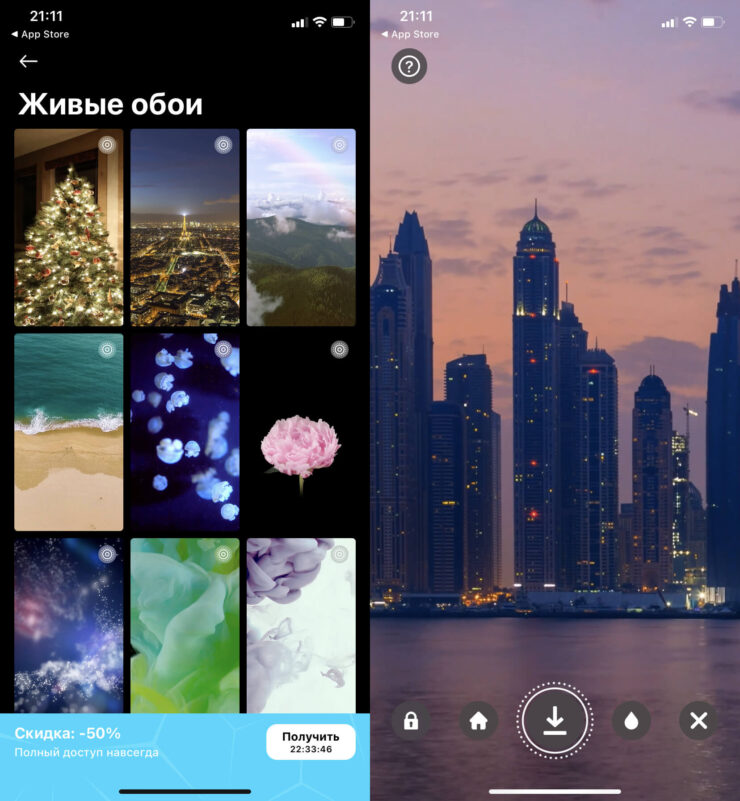Screen dimensions: 740x801
Task: Download the city skyline wallpaper
Action: click(x=554, y=720)
